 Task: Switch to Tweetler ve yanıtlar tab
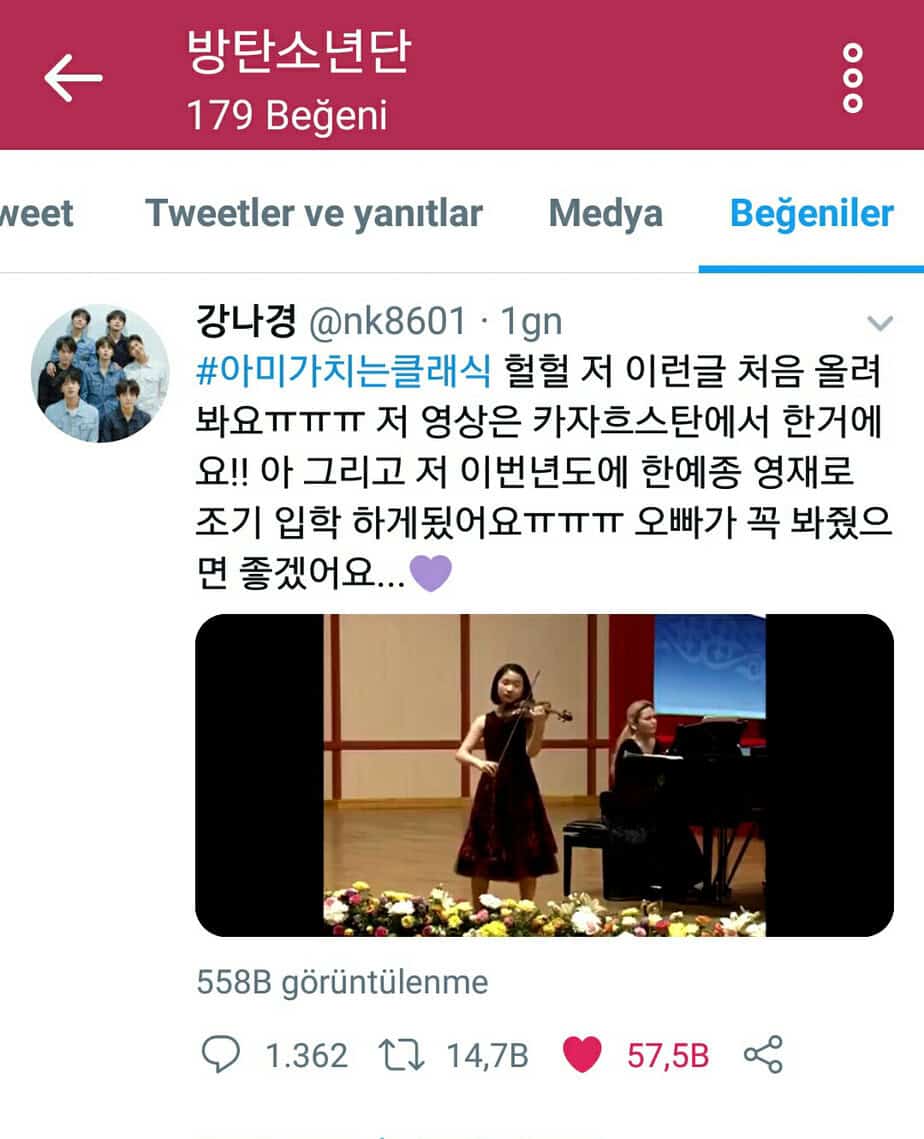tap(313, 213)
